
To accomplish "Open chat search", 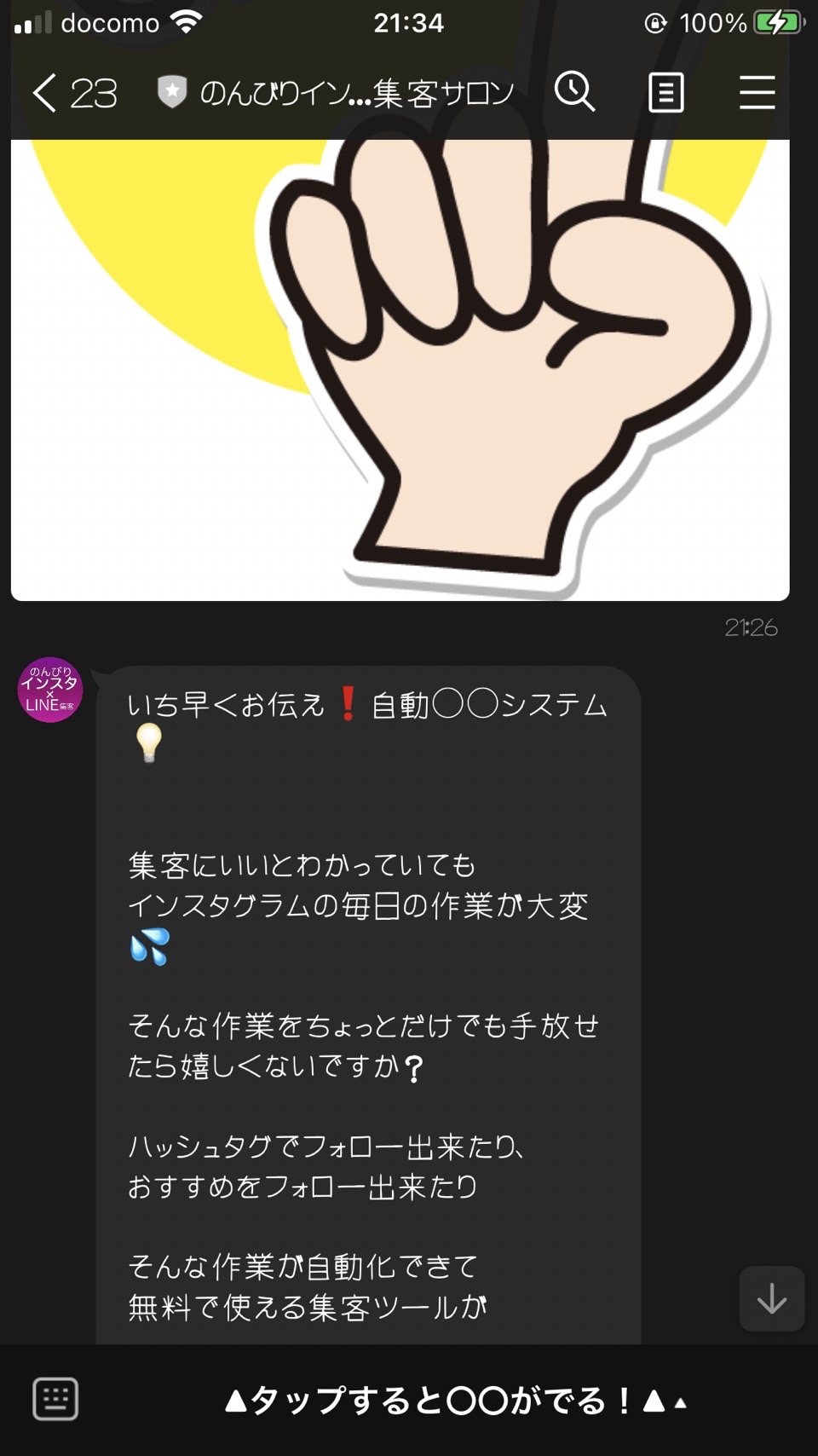I will point(575,91).
